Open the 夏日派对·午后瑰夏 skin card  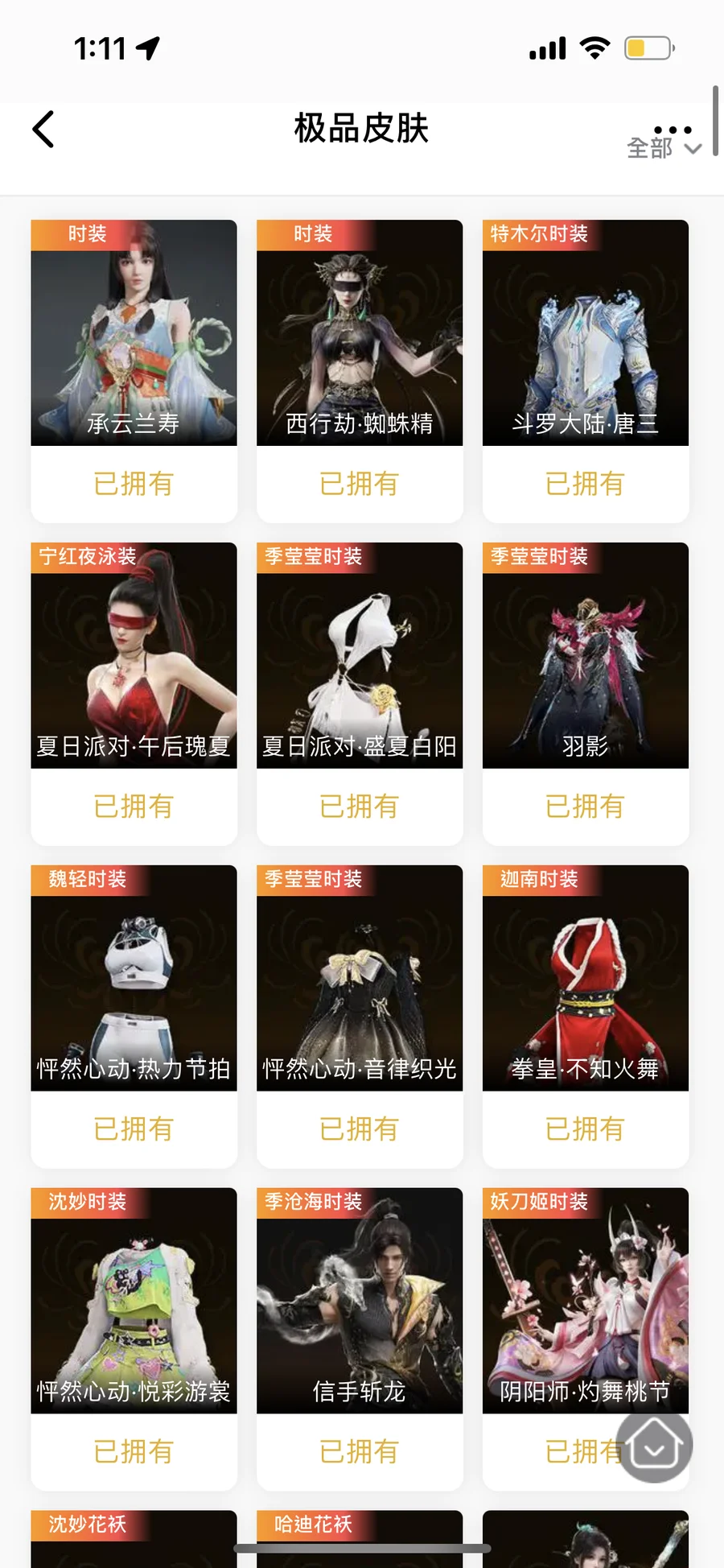point(134,694)
